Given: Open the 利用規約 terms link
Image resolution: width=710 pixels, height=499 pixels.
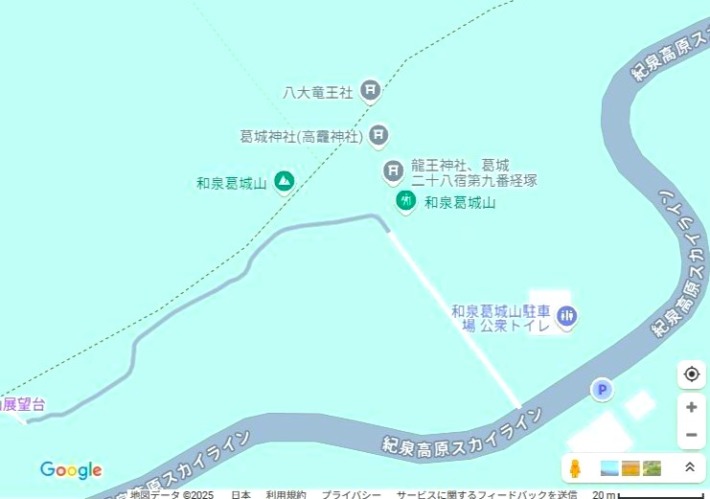Looking at the screenshot, I should coord(284,494).
